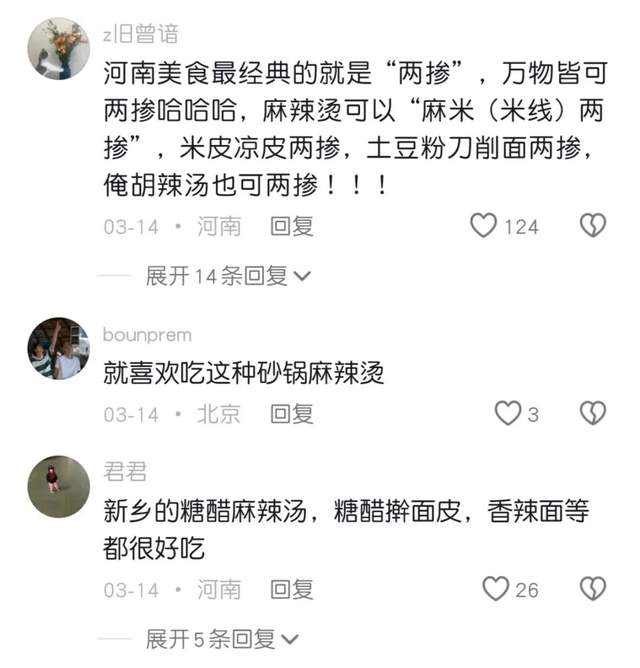
Task: Dislike bounprem's comment
Action: (593, 413)
